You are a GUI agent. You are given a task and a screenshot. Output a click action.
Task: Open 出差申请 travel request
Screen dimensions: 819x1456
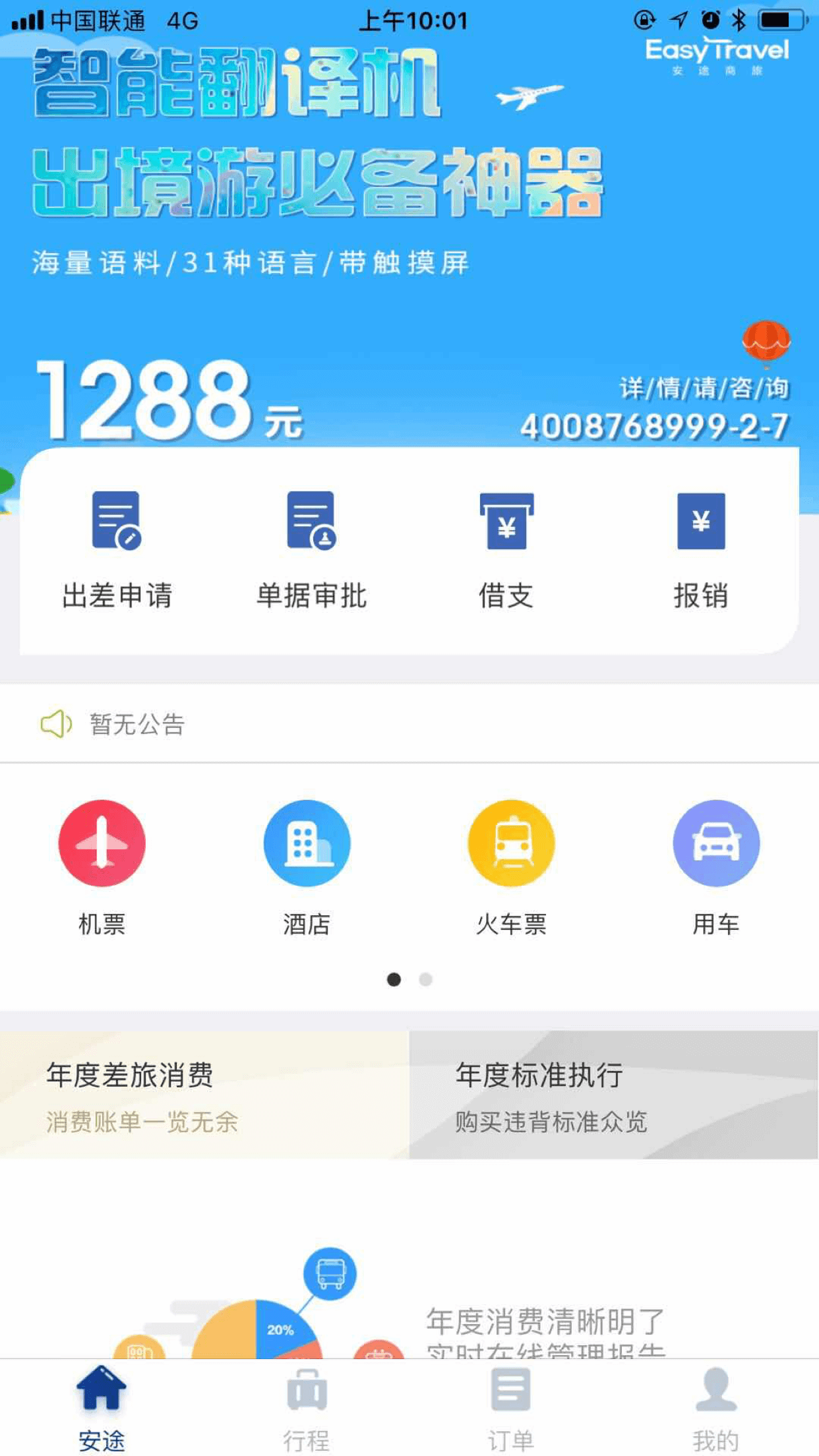[117, 549]
